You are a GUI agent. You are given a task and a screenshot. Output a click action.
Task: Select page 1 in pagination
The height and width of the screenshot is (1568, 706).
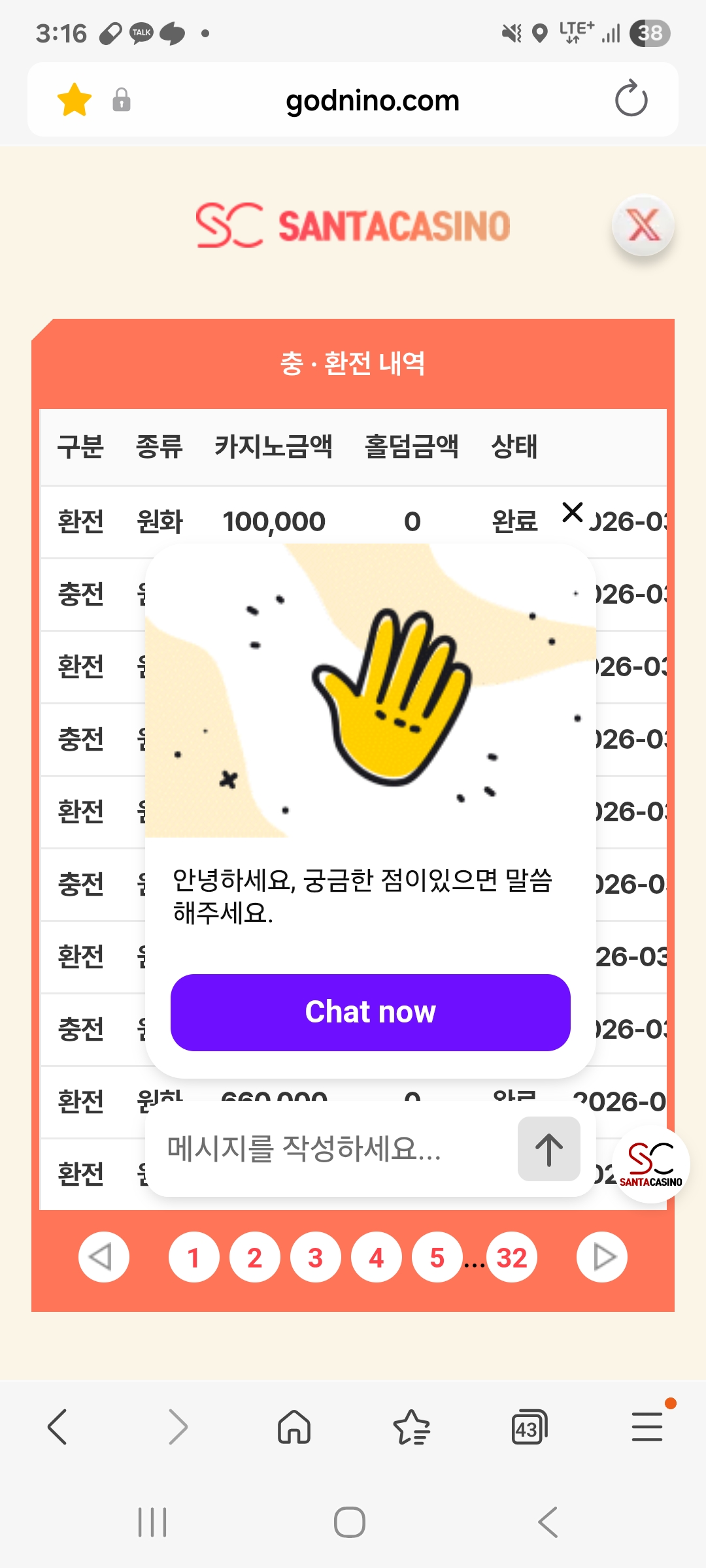pyautogui.click(x=193, y=1258)
